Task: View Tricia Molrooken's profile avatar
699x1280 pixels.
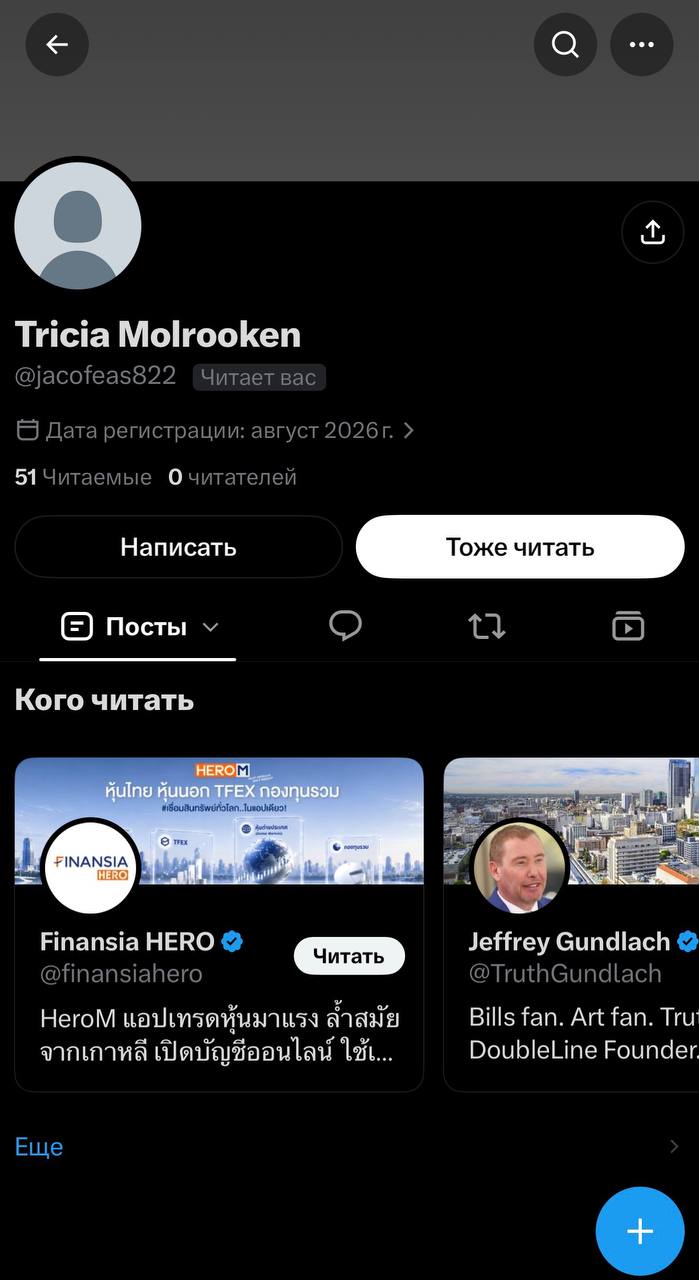Action: click(78, 226)
